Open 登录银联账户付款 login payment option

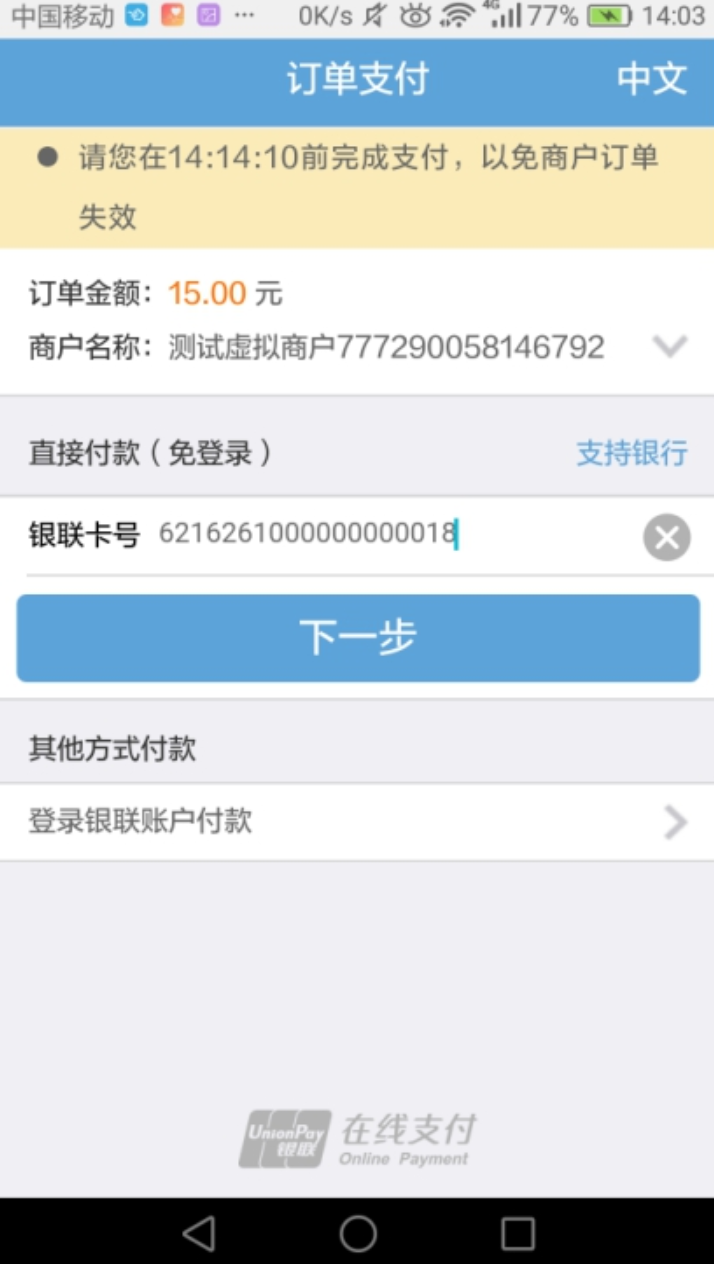357,822
